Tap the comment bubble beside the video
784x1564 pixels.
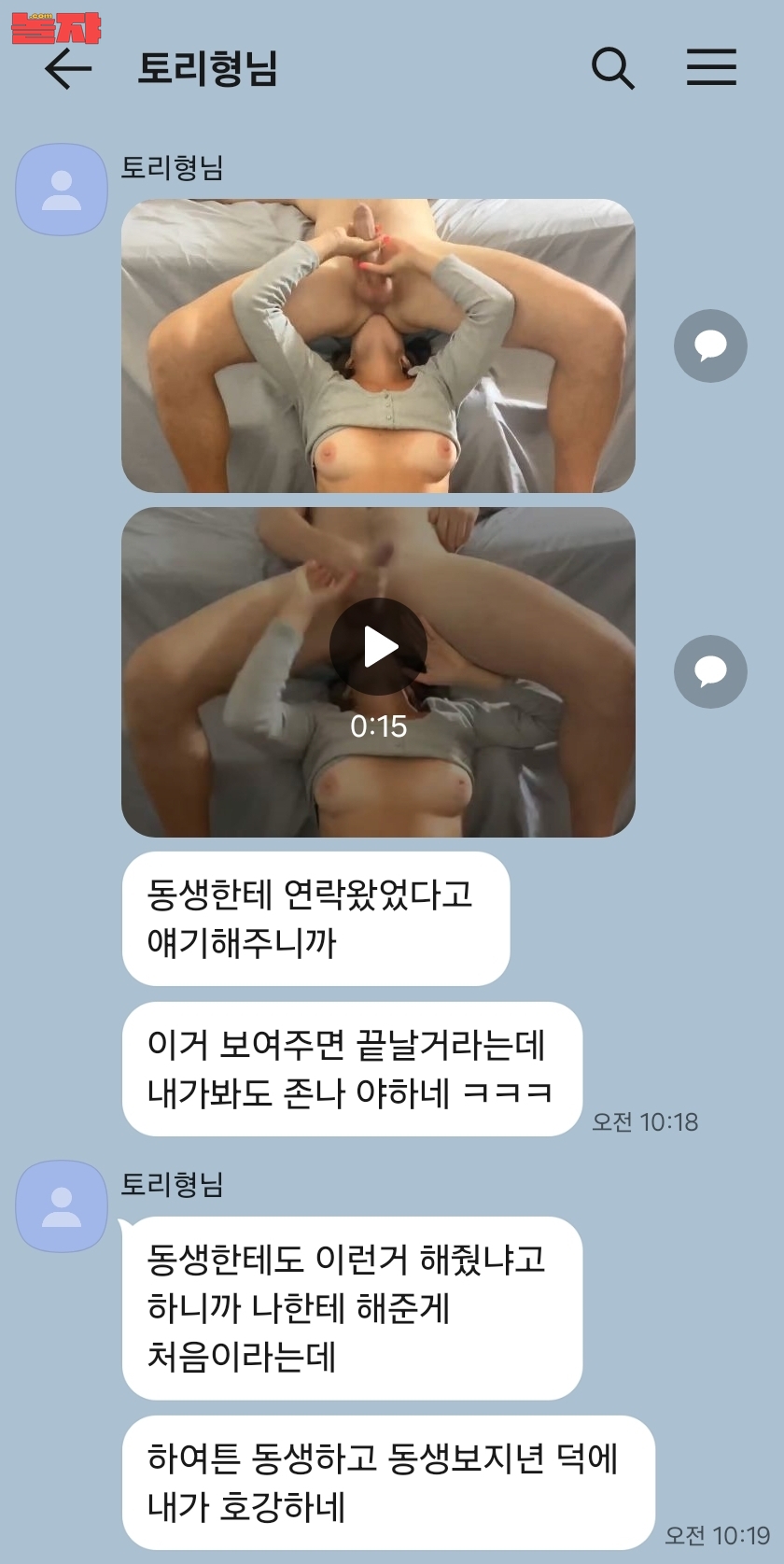pyautogui.click(x=710, y=671)
